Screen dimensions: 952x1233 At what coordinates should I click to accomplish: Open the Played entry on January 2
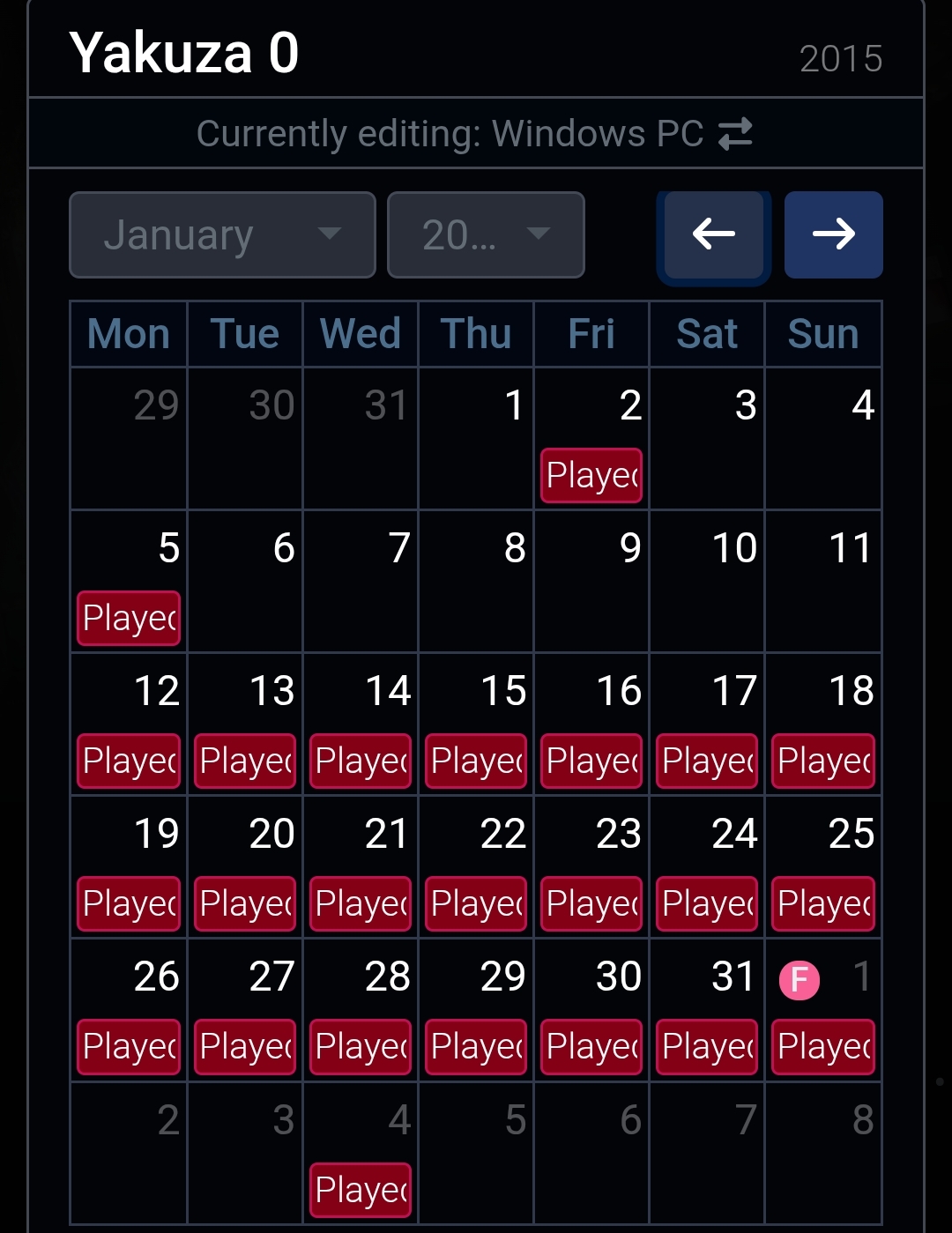click(x=591, y=476)
